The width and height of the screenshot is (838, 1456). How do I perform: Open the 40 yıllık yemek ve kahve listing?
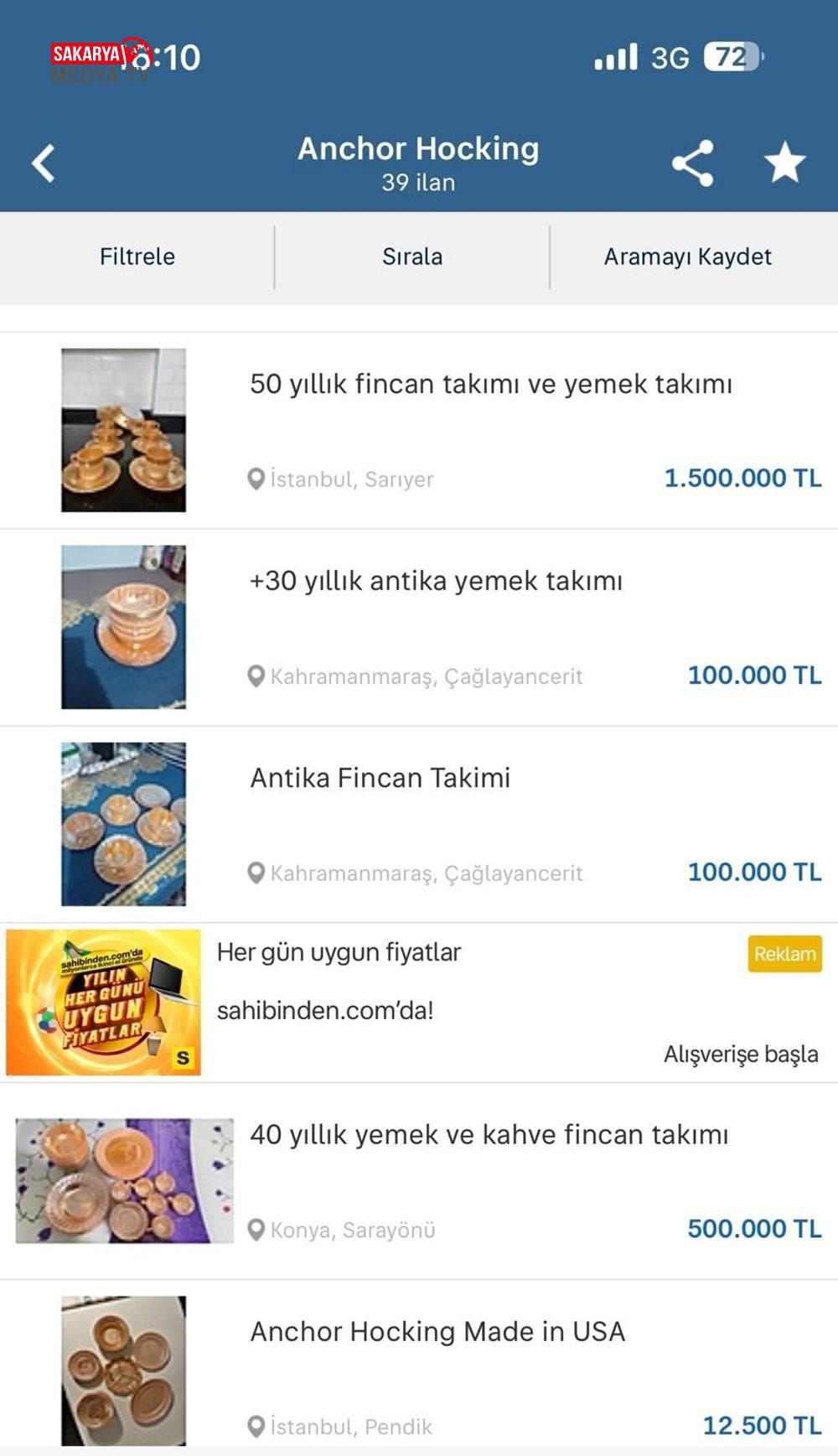click(x=489, y=1135)
